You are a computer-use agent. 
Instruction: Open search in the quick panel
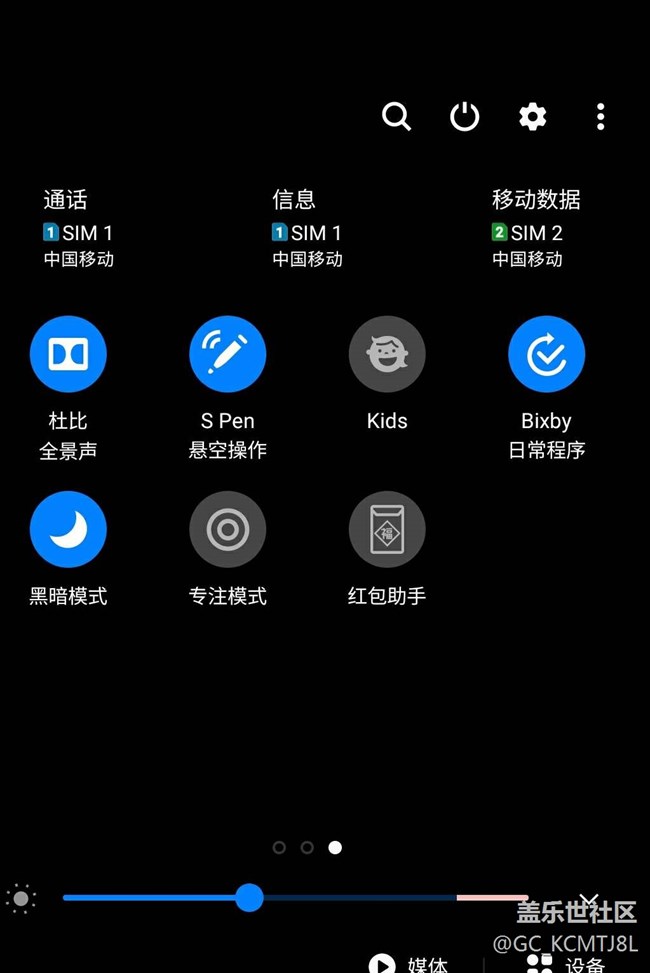point(396,117)
